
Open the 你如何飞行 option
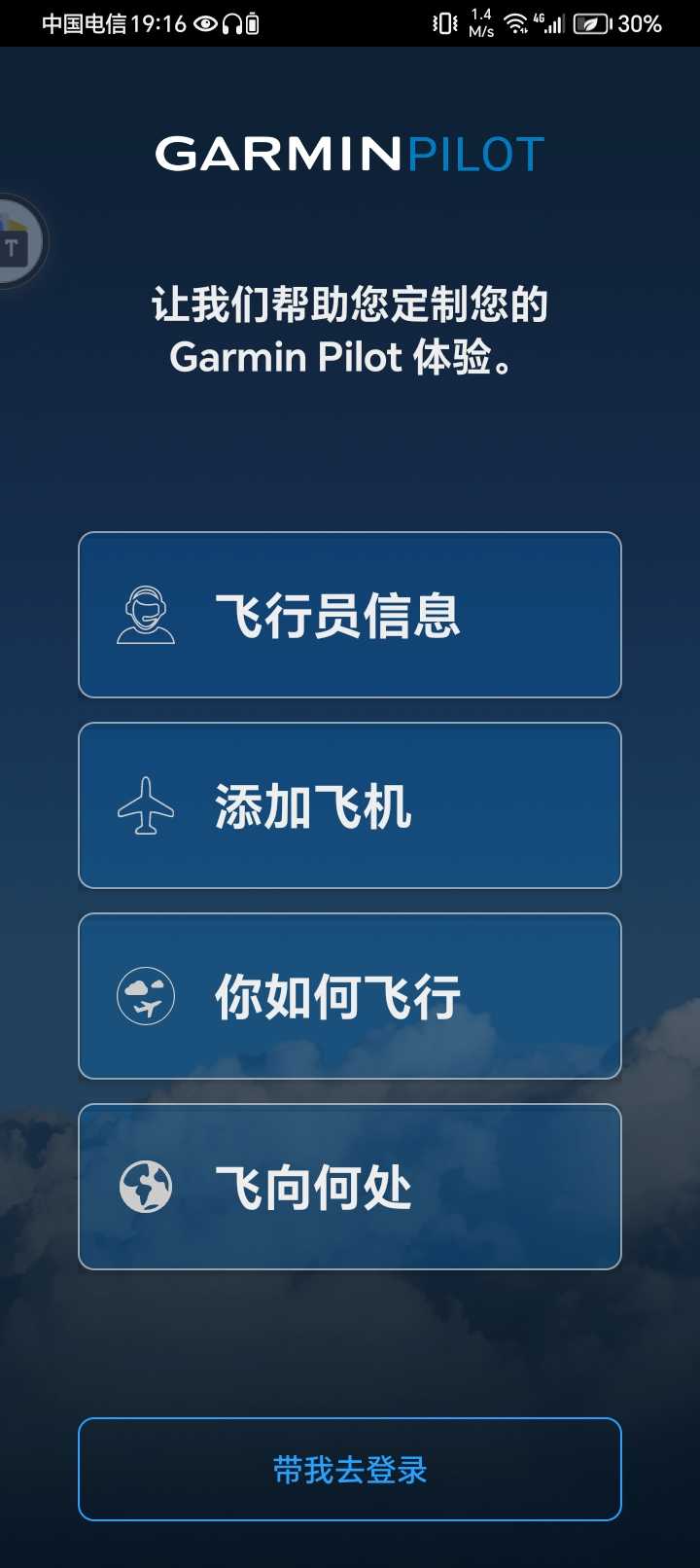(x=350, y=996)
